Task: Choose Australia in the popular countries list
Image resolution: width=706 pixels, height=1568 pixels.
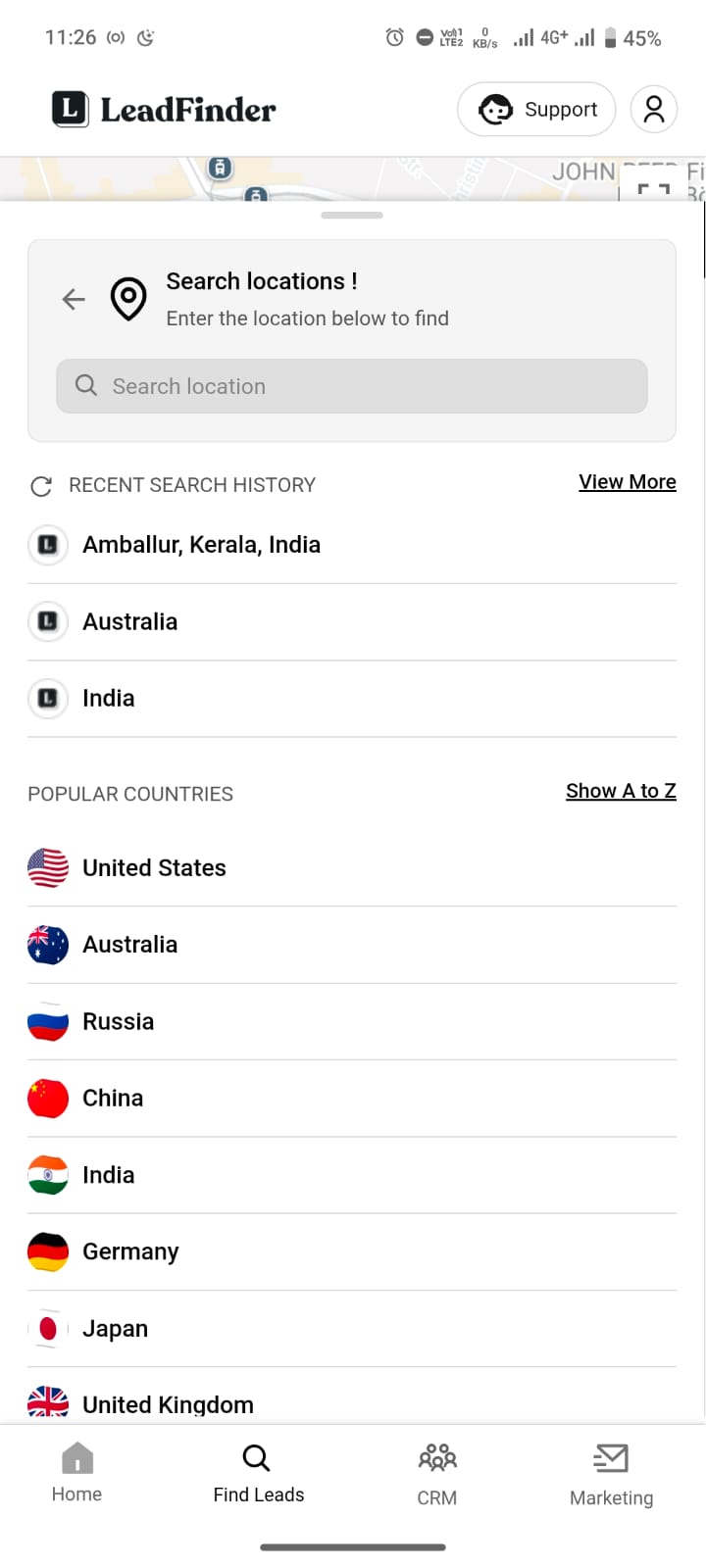Action: [129, 945]
